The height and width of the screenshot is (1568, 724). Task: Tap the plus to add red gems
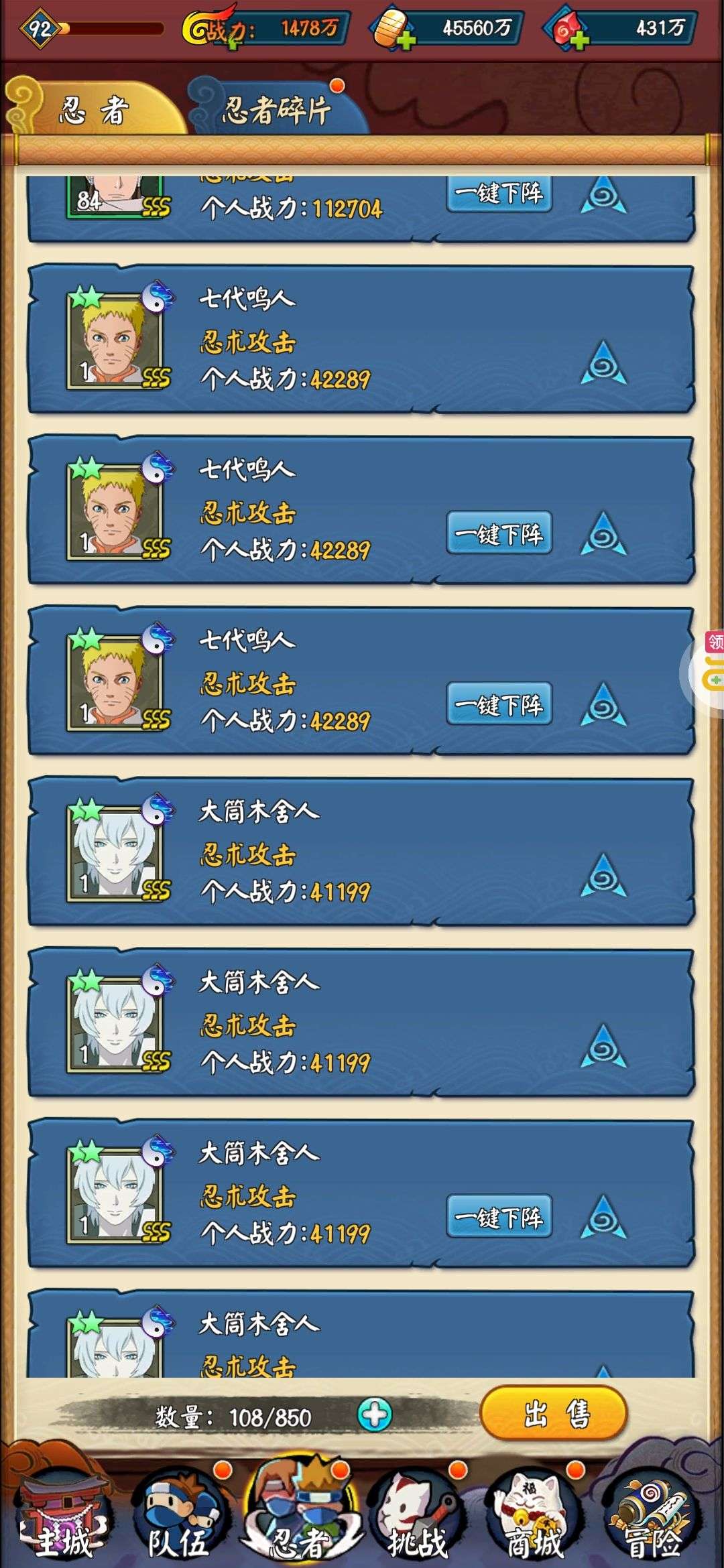pyautogui.click(x=580, y=40)
